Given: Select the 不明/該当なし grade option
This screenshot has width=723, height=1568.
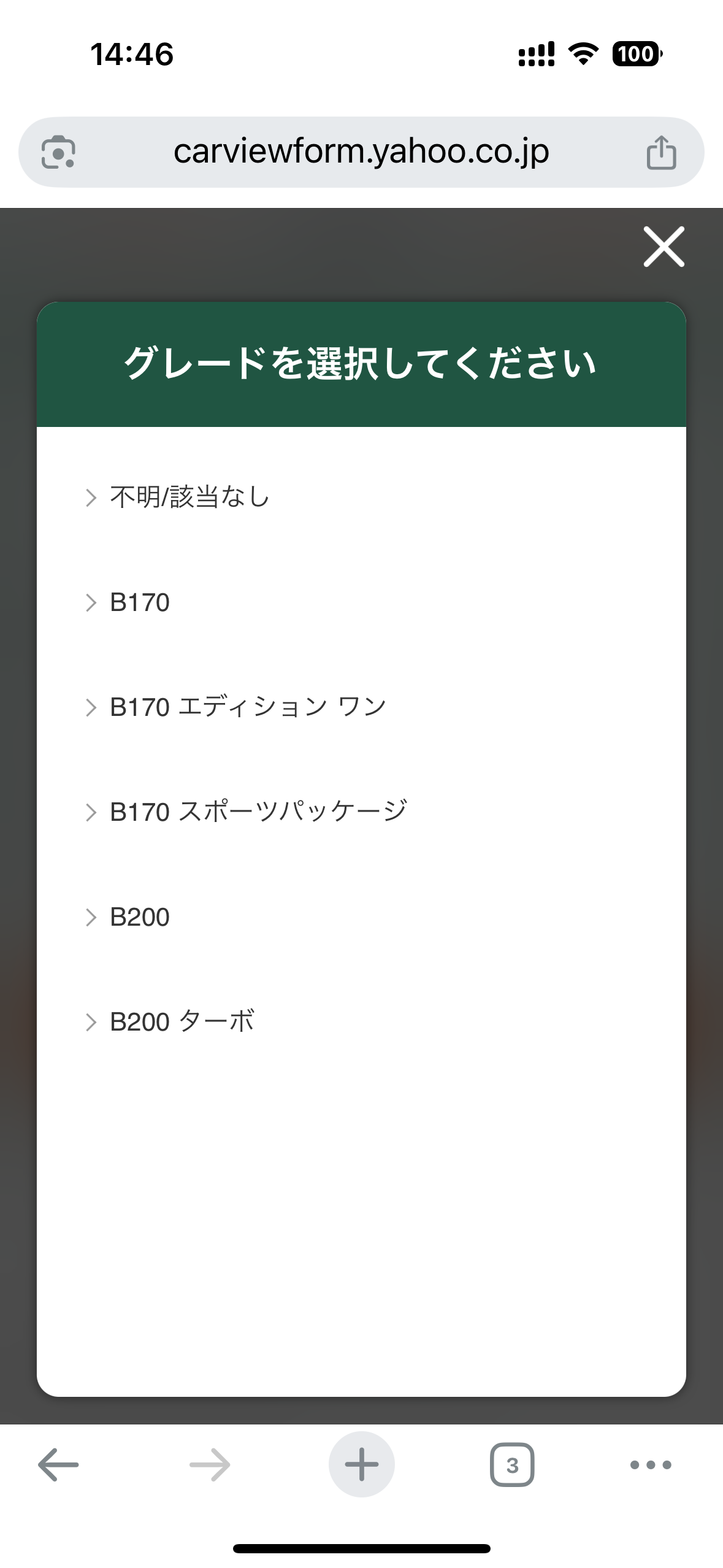Looking at the screenshot, I should [x=189, y=497].
